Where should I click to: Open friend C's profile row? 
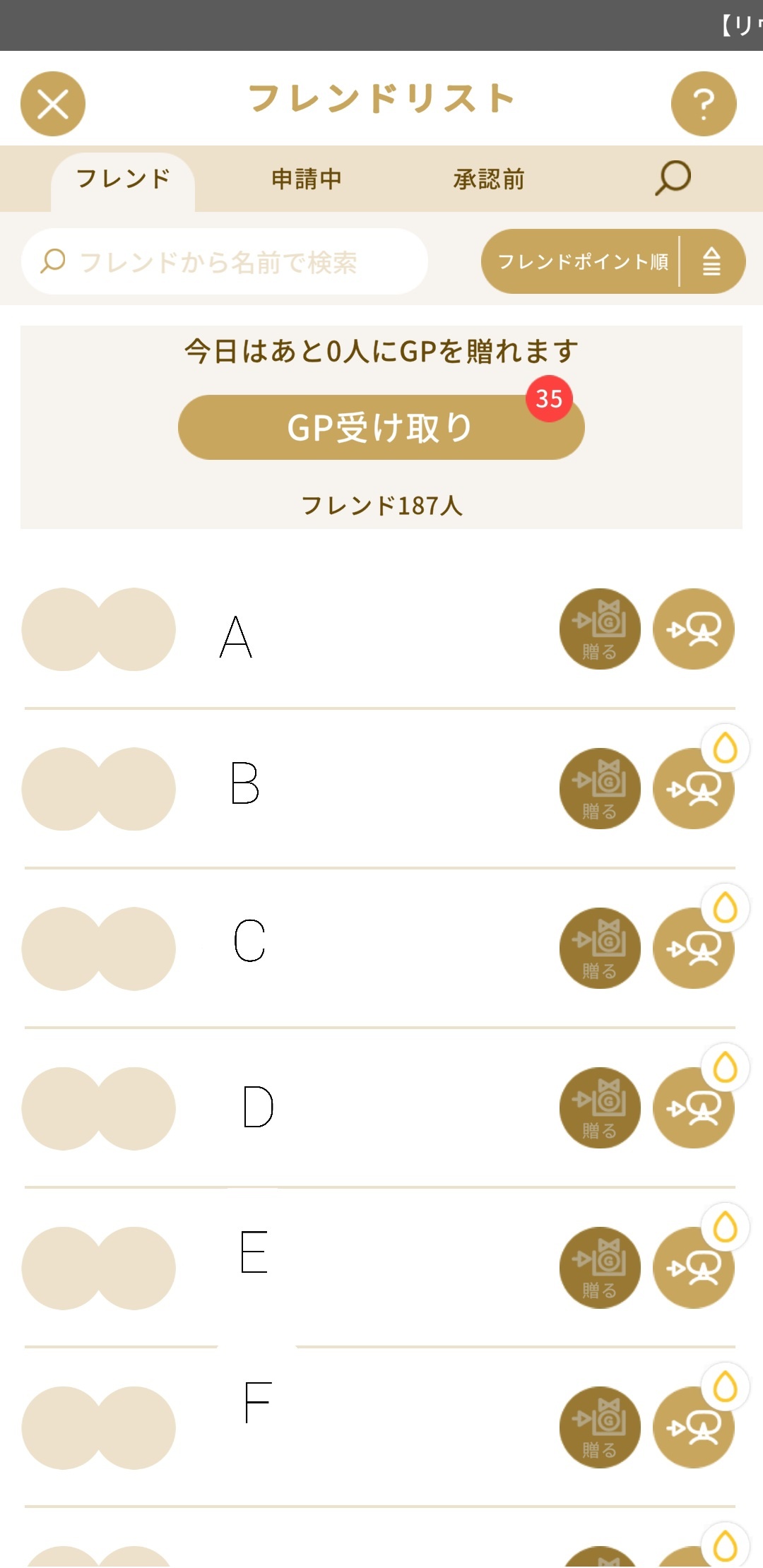[x=283, y=949]
